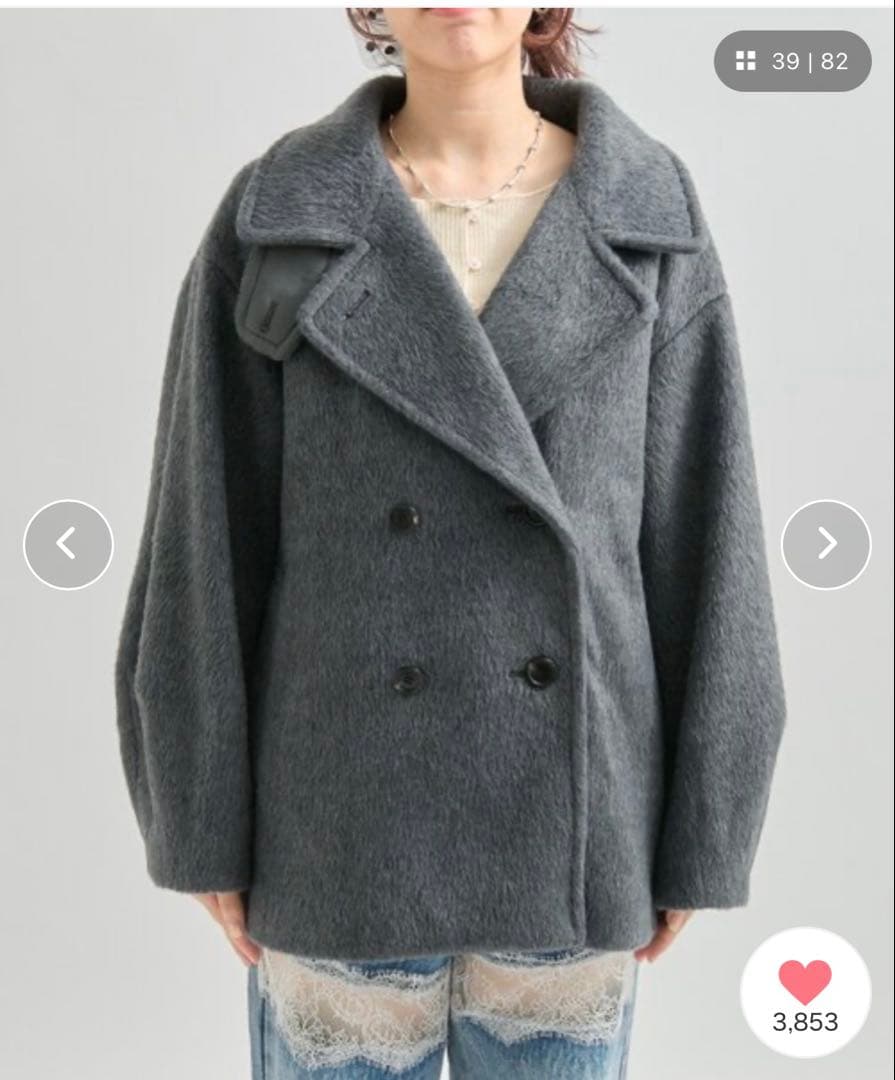The width and height of the screenshot is (895, 1080).
Task: Show the next product photo
Action: point(826,544)
